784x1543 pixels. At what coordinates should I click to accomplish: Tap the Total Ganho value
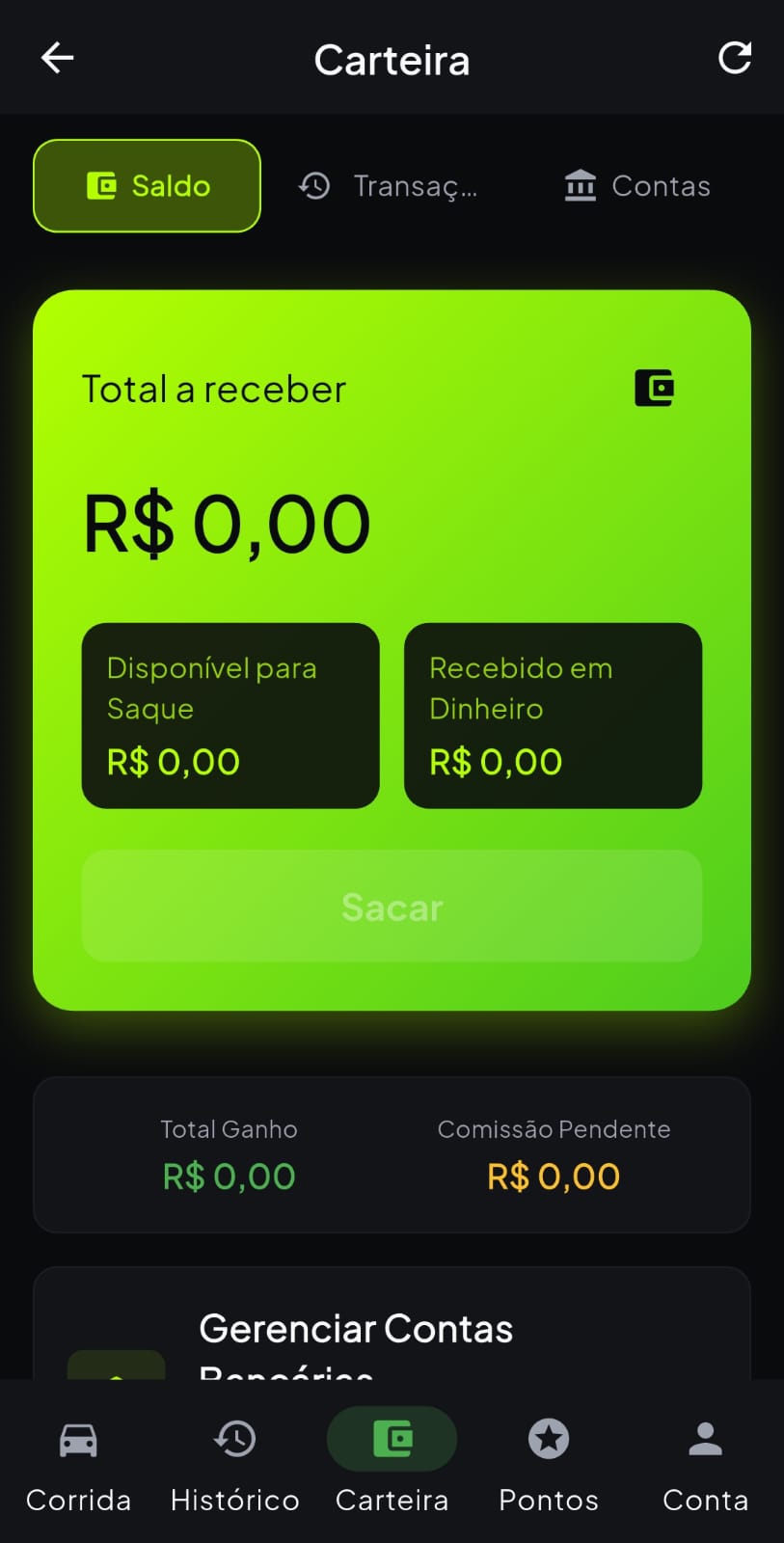coord(229,1176)
